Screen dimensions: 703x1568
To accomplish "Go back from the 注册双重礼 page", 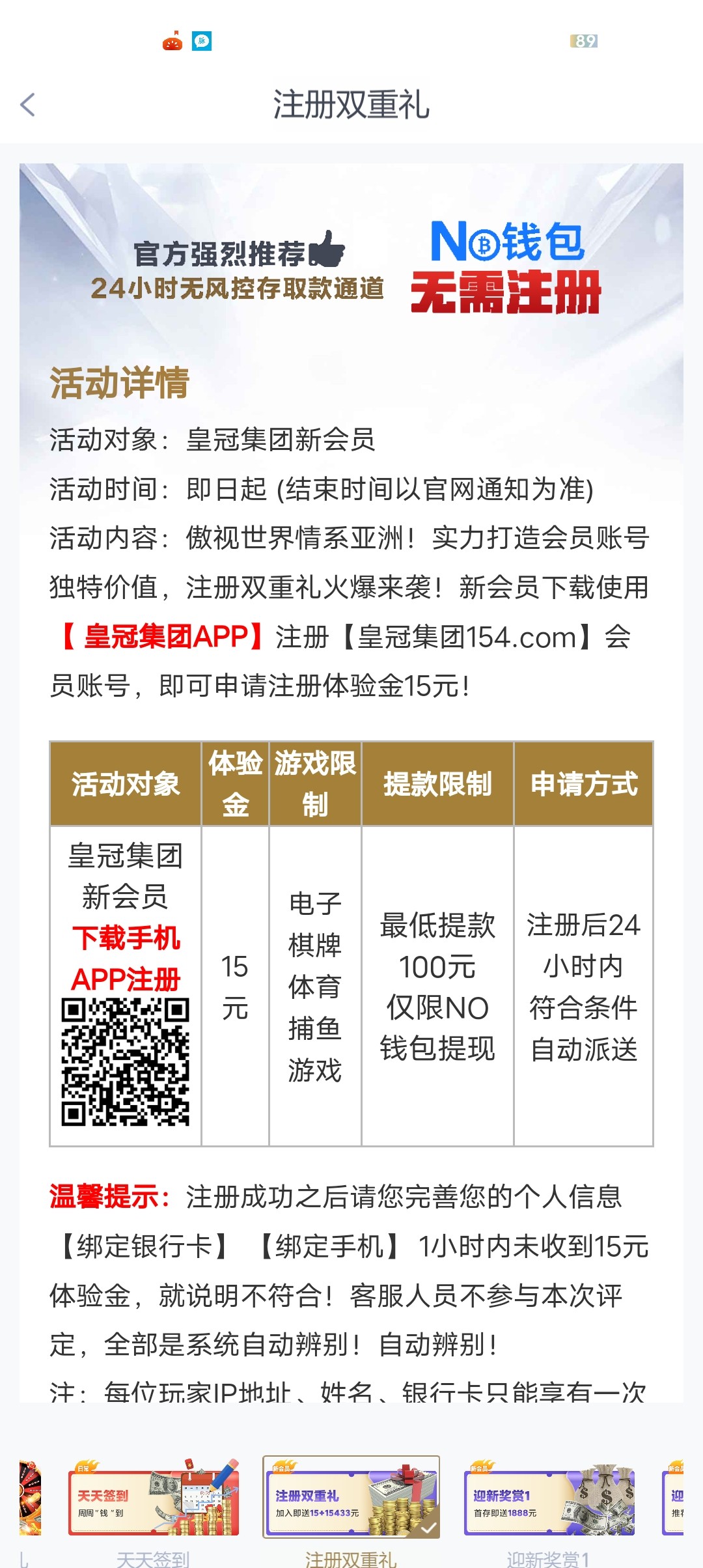I will (x=28, y=105).
